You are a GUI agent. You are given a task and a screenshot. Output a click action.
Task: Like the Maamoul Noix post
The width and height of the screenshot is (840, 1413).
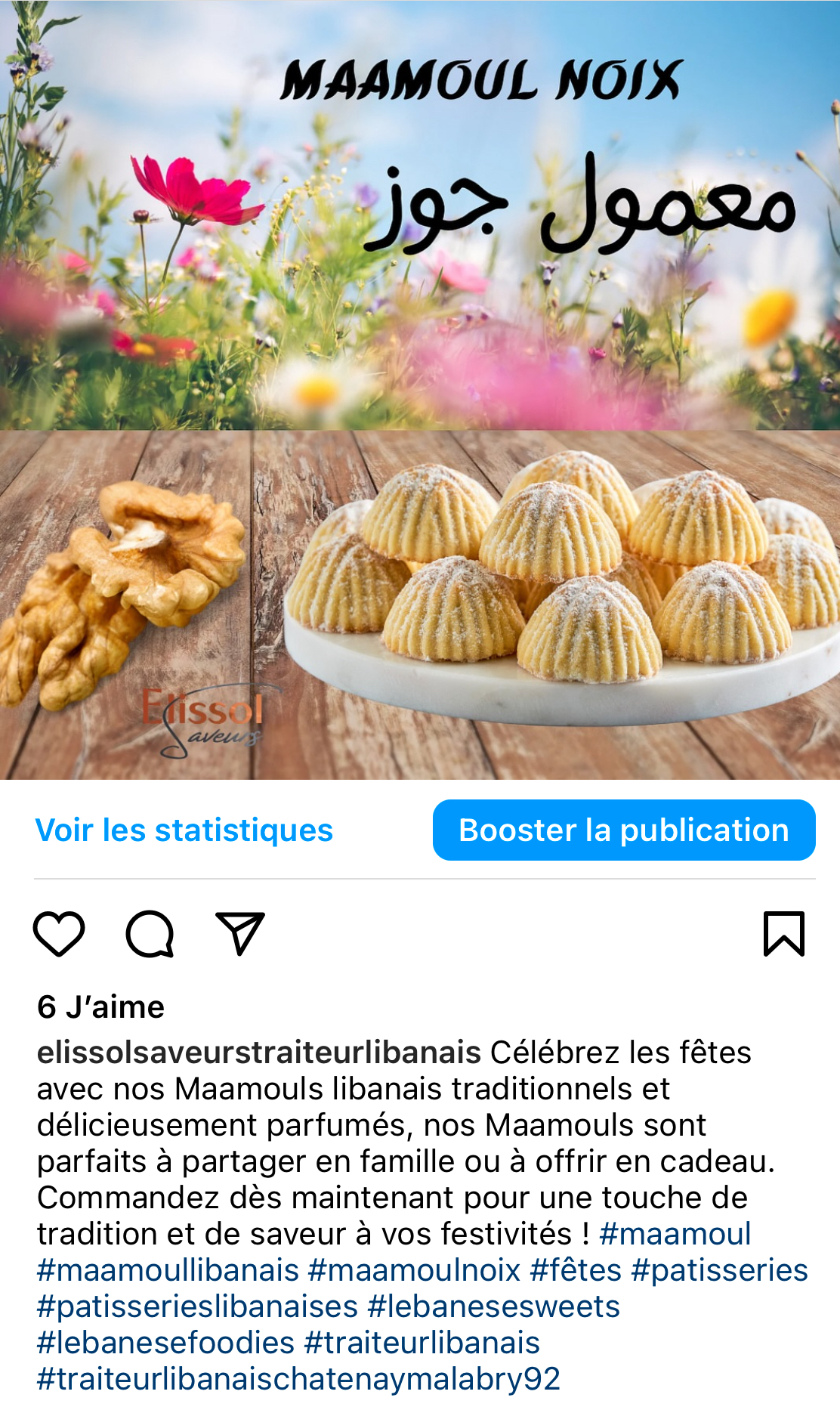click(x=59, y=934)
